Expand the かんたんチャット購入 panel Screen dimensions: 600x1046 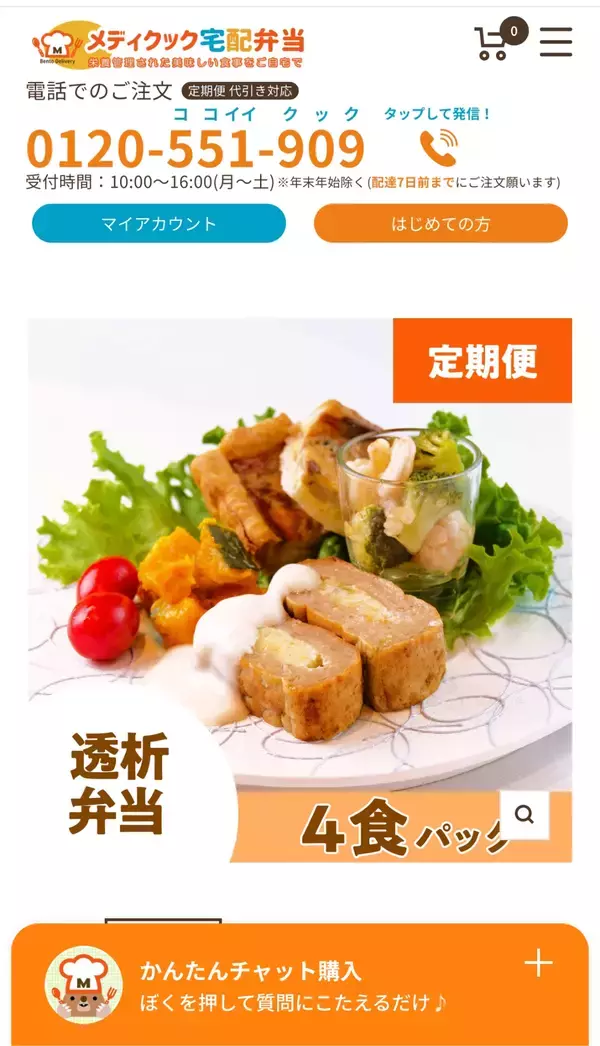[x=539, y=963]
